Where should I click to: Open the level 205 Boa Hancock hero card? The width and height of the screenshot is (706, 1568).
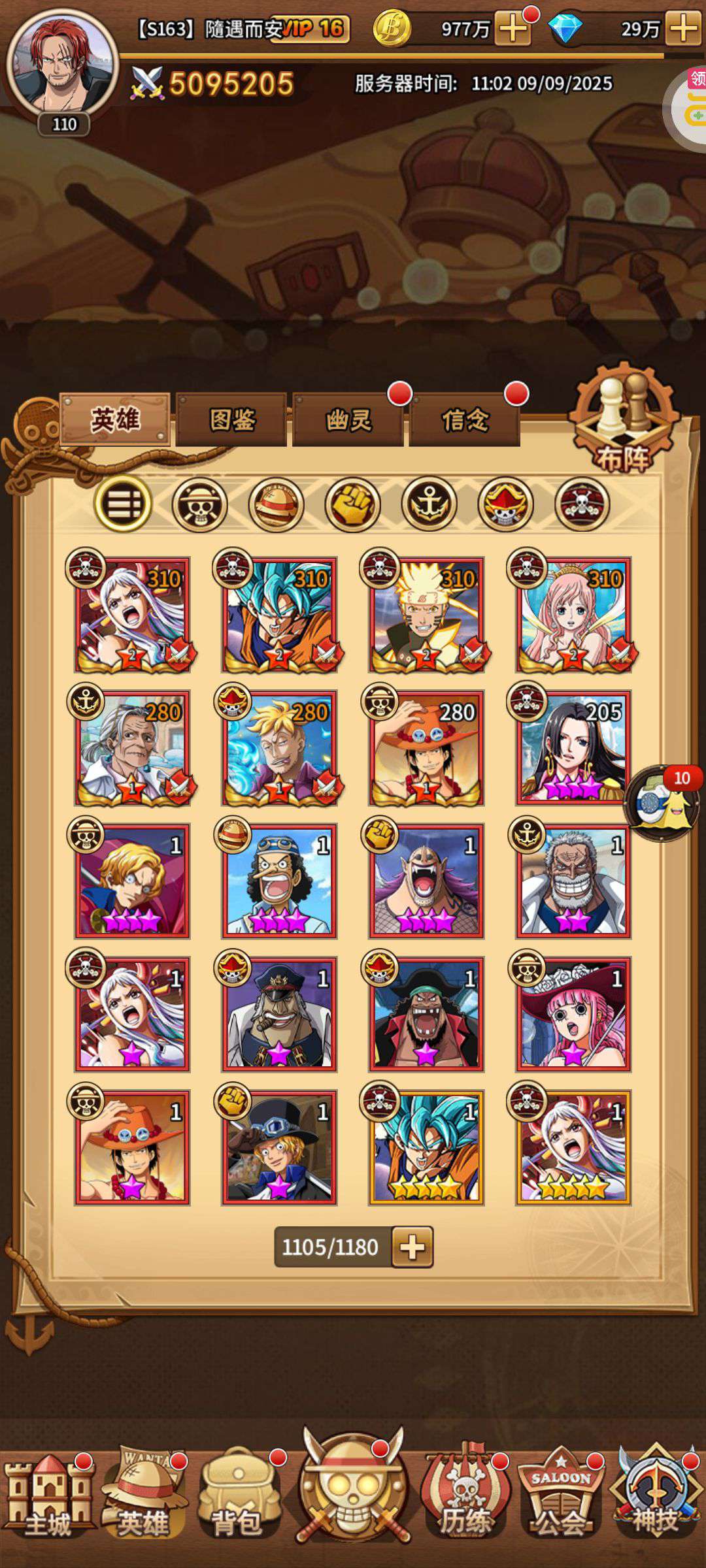point(573,748)
